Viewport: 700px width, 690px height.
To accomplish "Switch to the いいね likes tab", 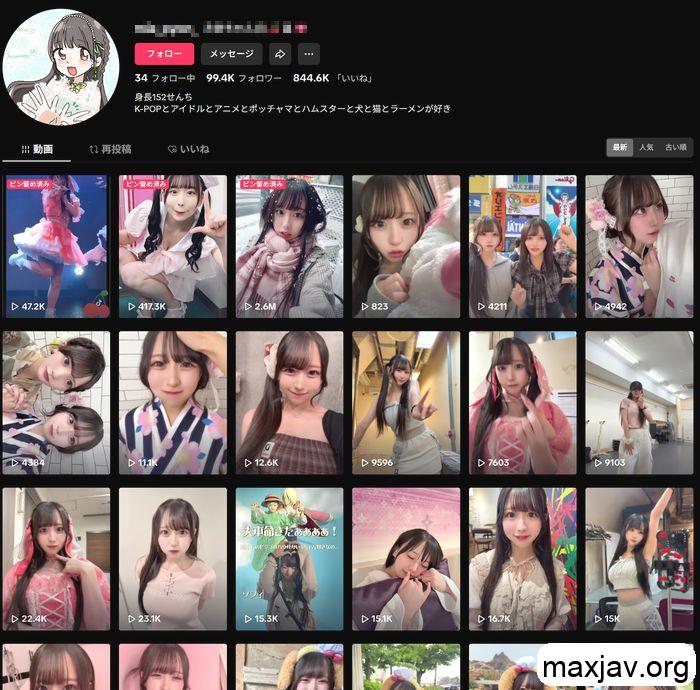I will tap(188, 149).
